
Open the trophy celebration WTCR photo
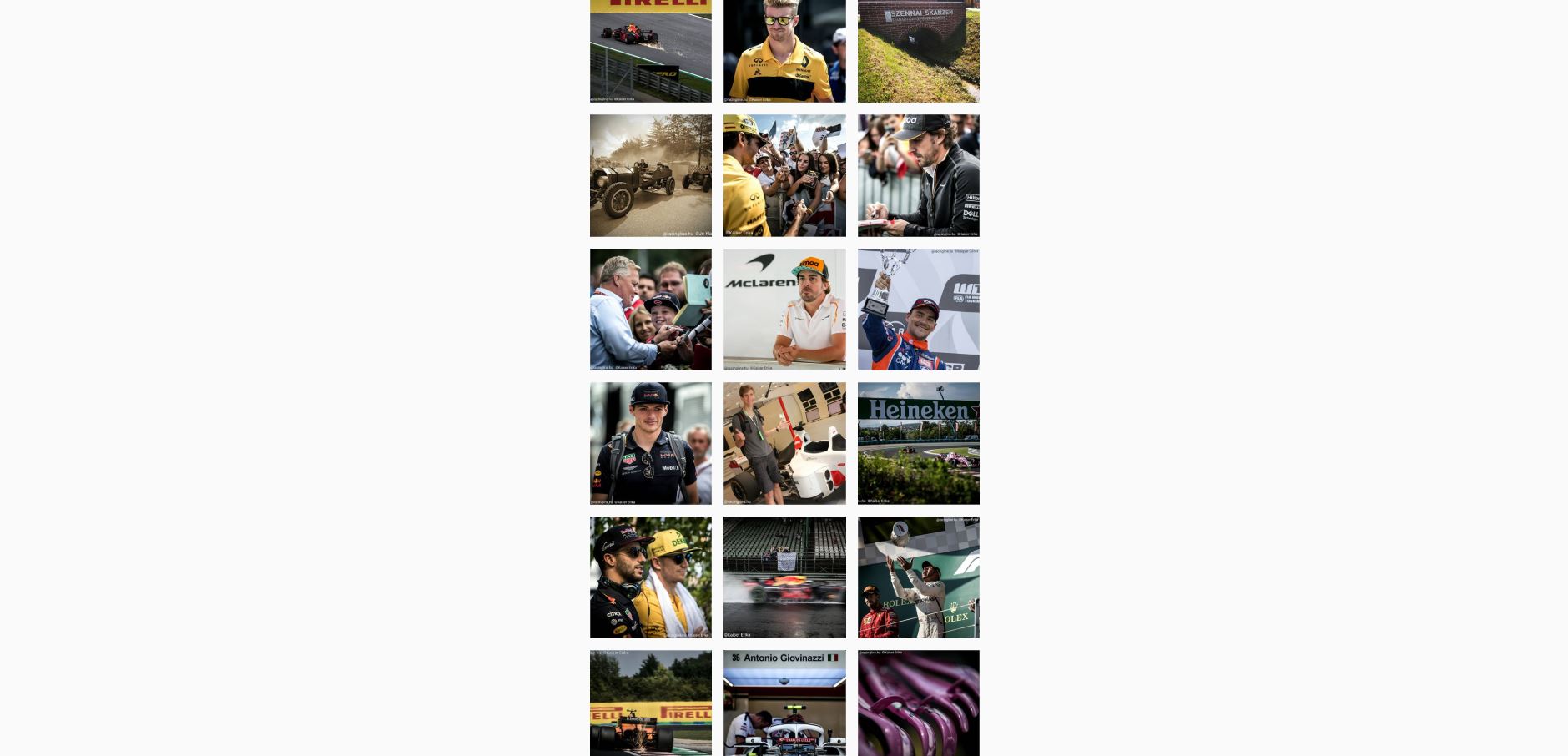point(918,309)
